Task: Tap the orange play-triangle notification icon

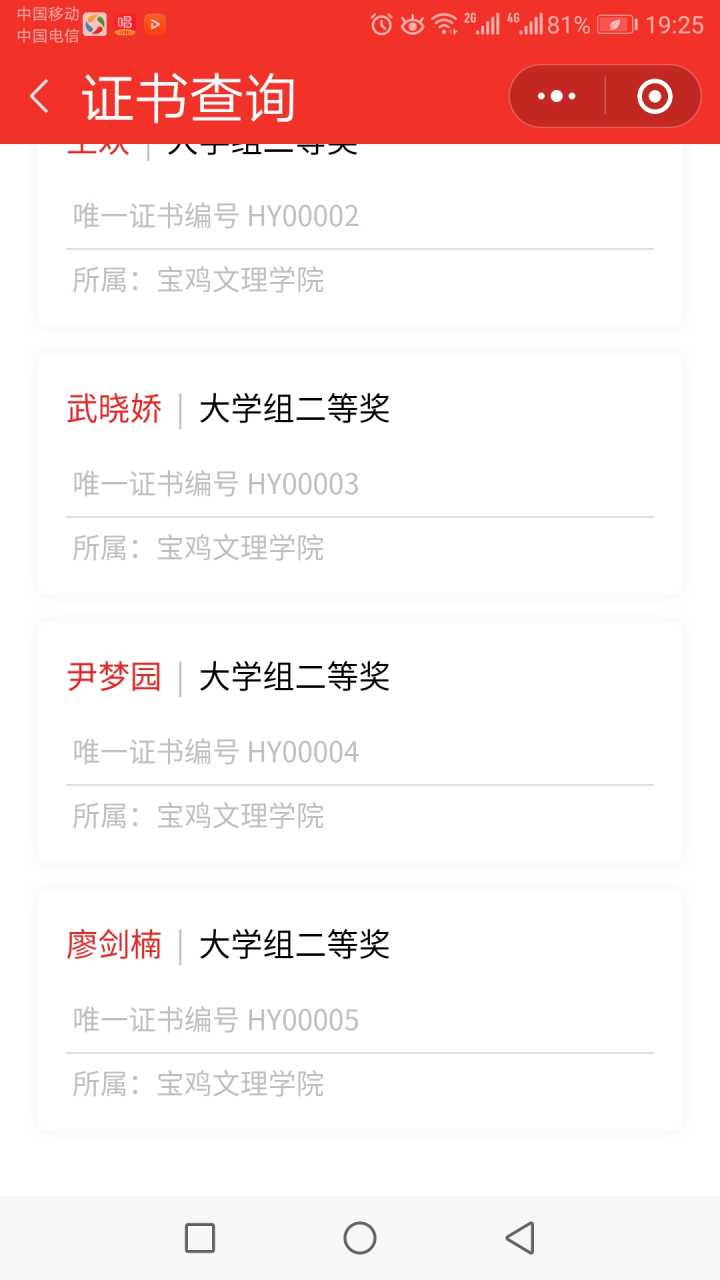Action: (x=156, y=25)
